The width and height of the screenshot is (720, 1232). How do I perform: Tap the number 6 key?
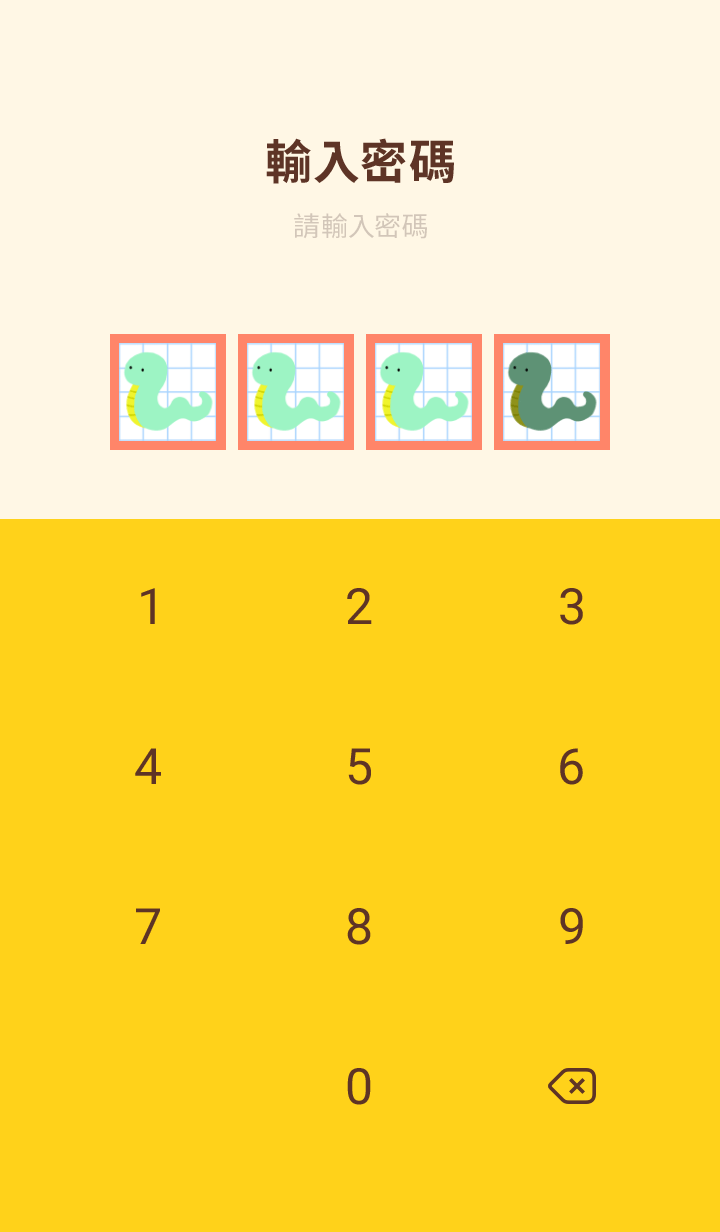pyautogui.click(x=571, y=767)
